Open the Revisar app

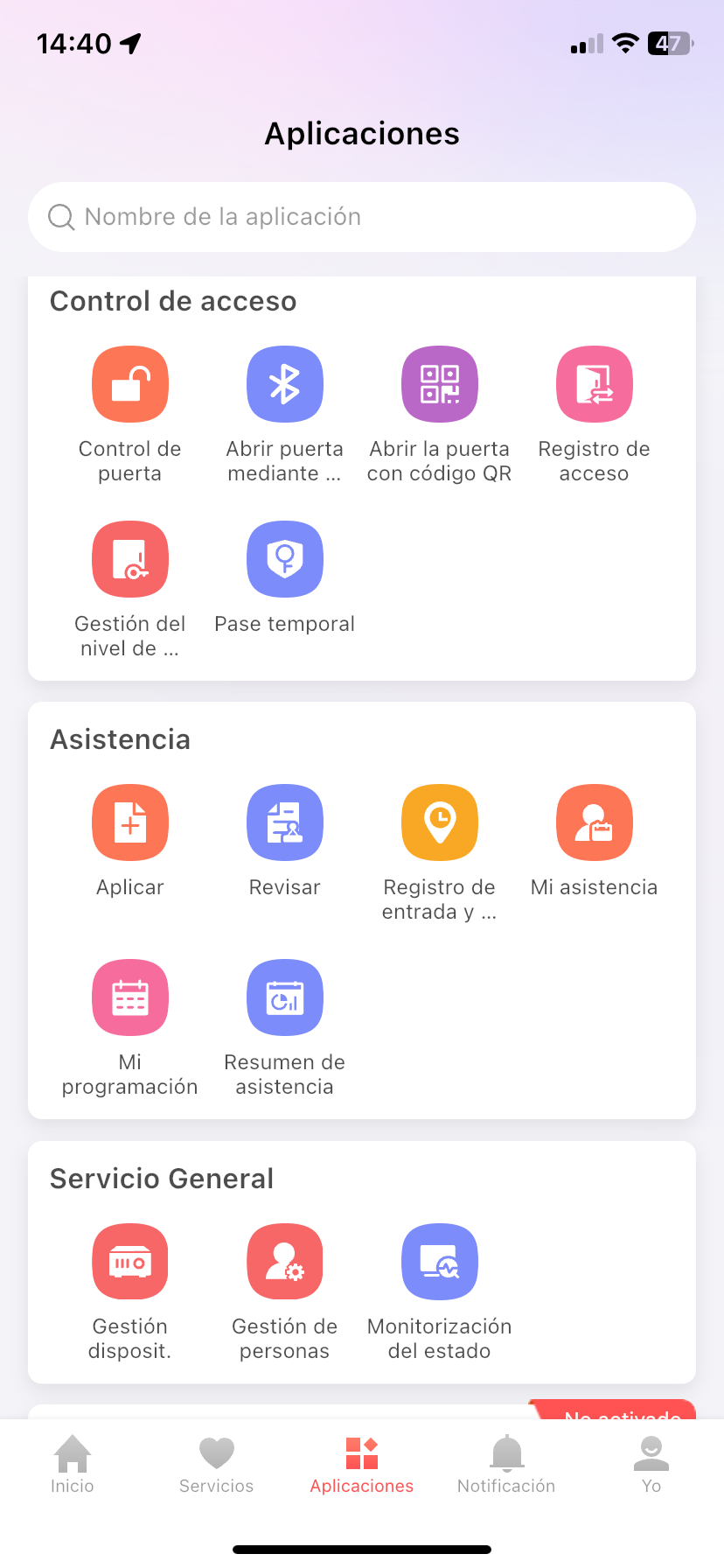285,823
